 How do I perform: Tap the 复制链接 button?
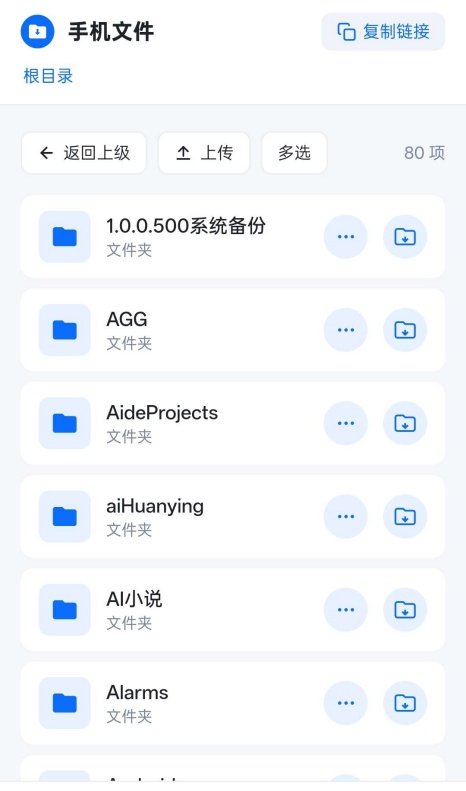383,32
